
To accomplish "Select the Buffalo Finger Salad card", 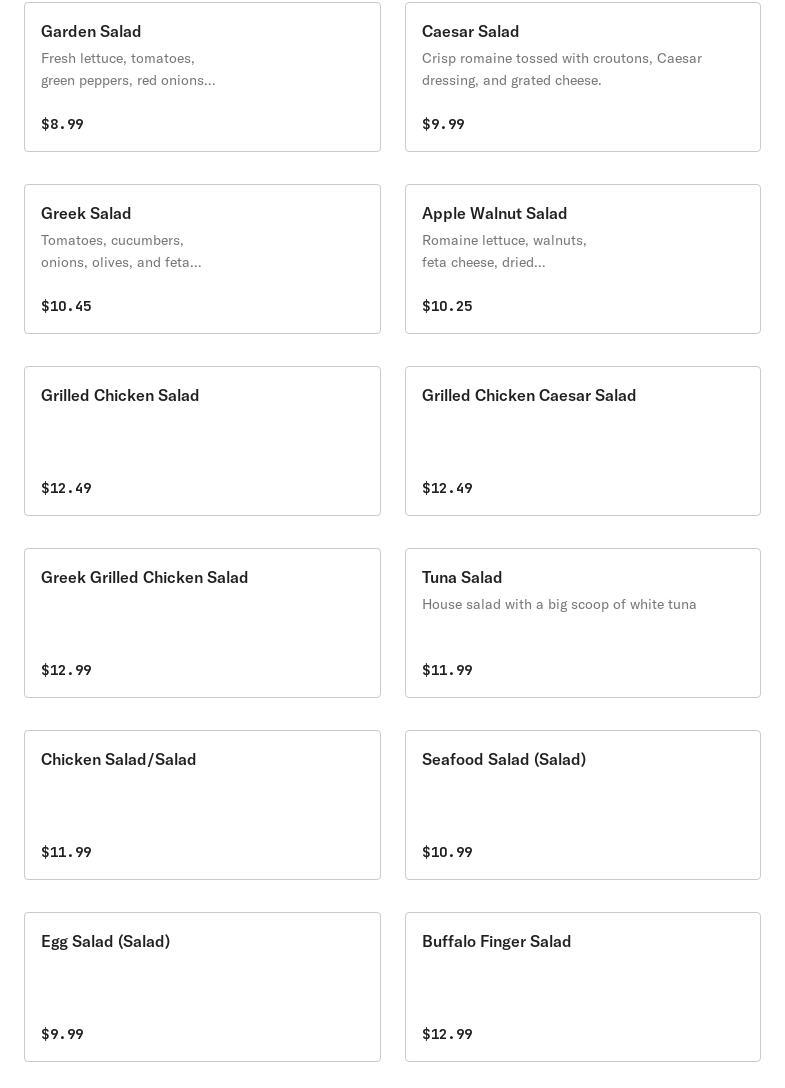I will click(582, 987).
